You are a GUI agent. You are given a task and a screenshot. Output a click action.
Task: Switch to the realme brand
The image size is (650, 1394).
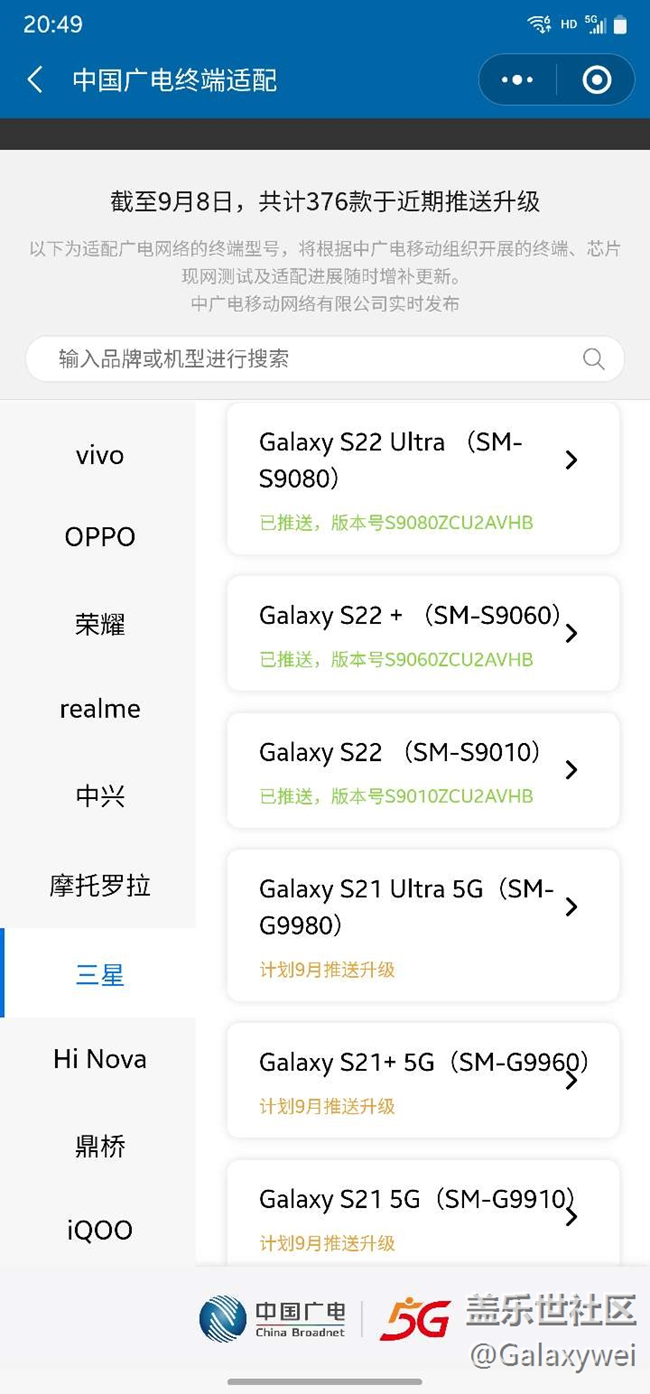99,709
